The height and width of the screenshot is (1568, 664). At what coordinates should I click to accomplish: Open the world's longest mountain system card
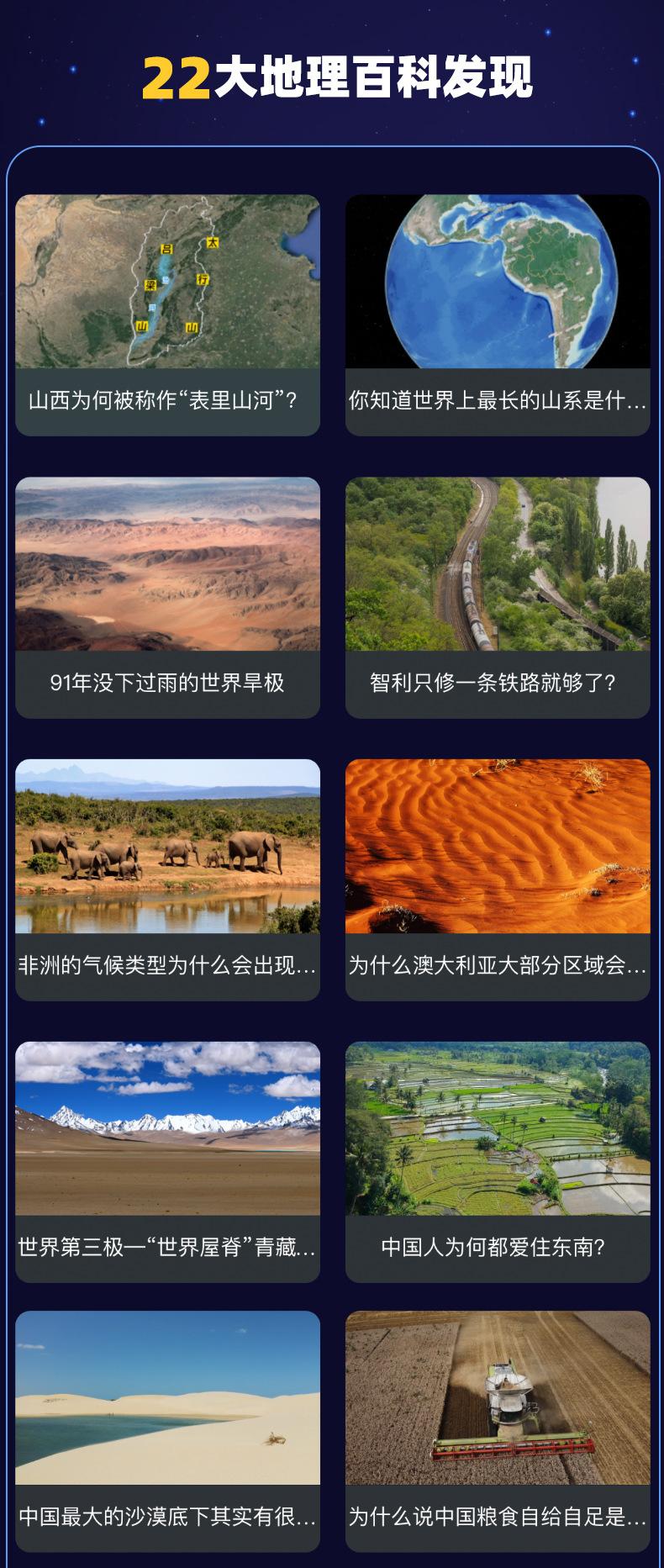(x=498, y=315)
